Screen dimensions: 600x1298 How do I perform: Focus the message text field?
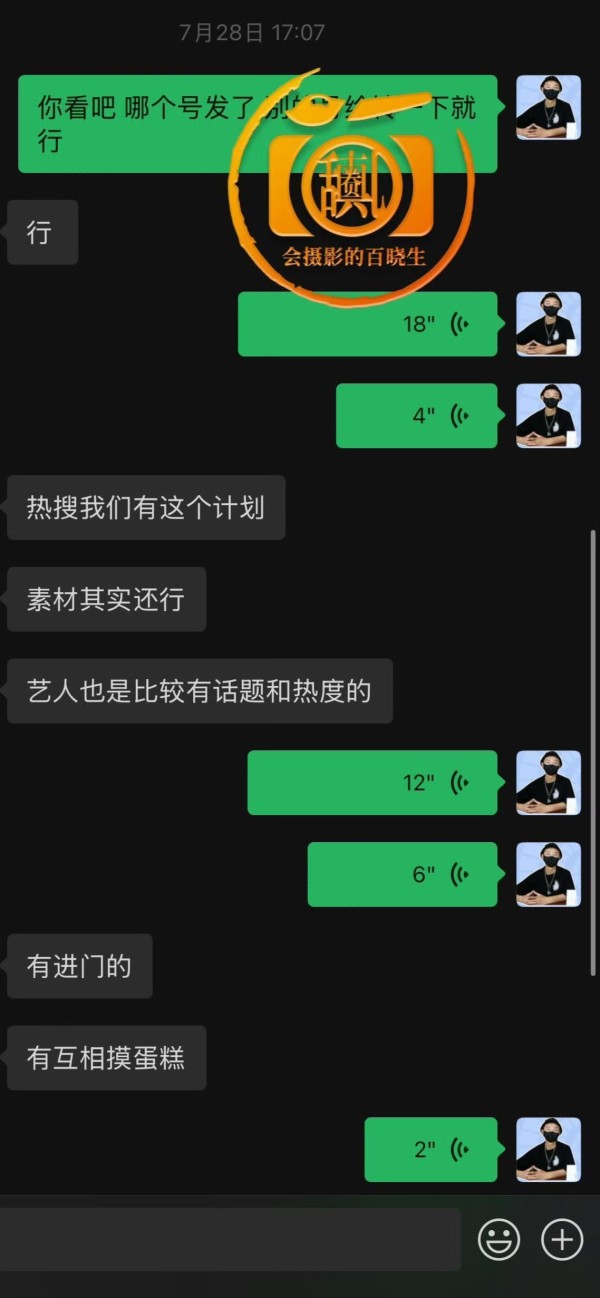228,1240
